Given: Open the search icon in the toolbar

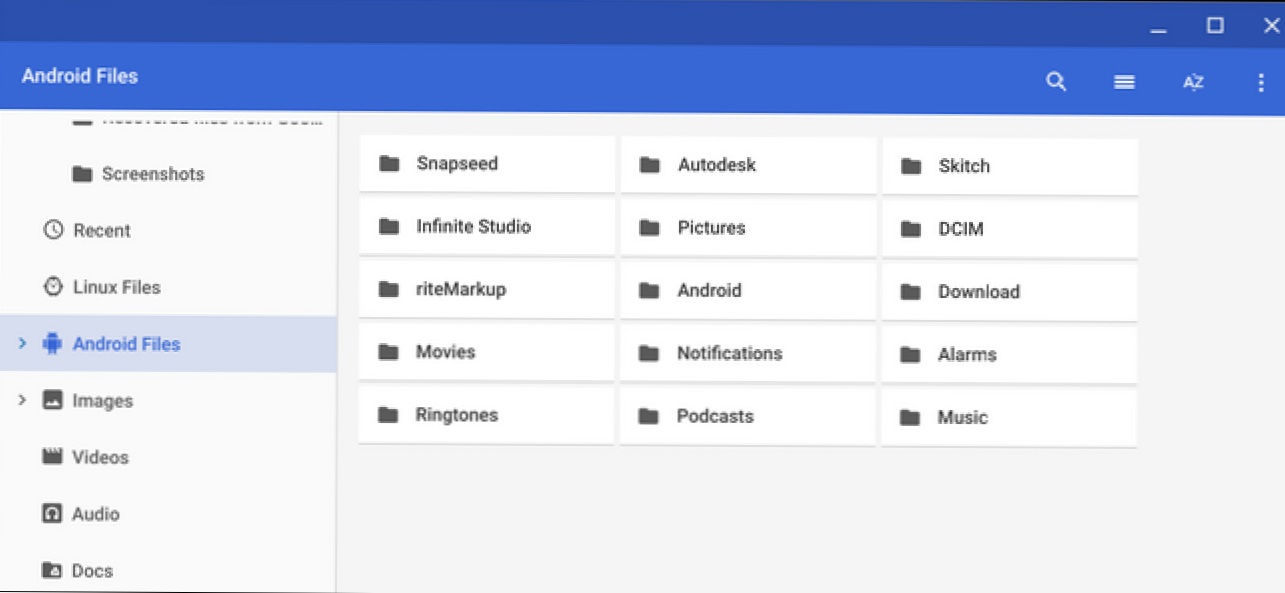Looking at the screenshot, I should (x=1056, y=82).
